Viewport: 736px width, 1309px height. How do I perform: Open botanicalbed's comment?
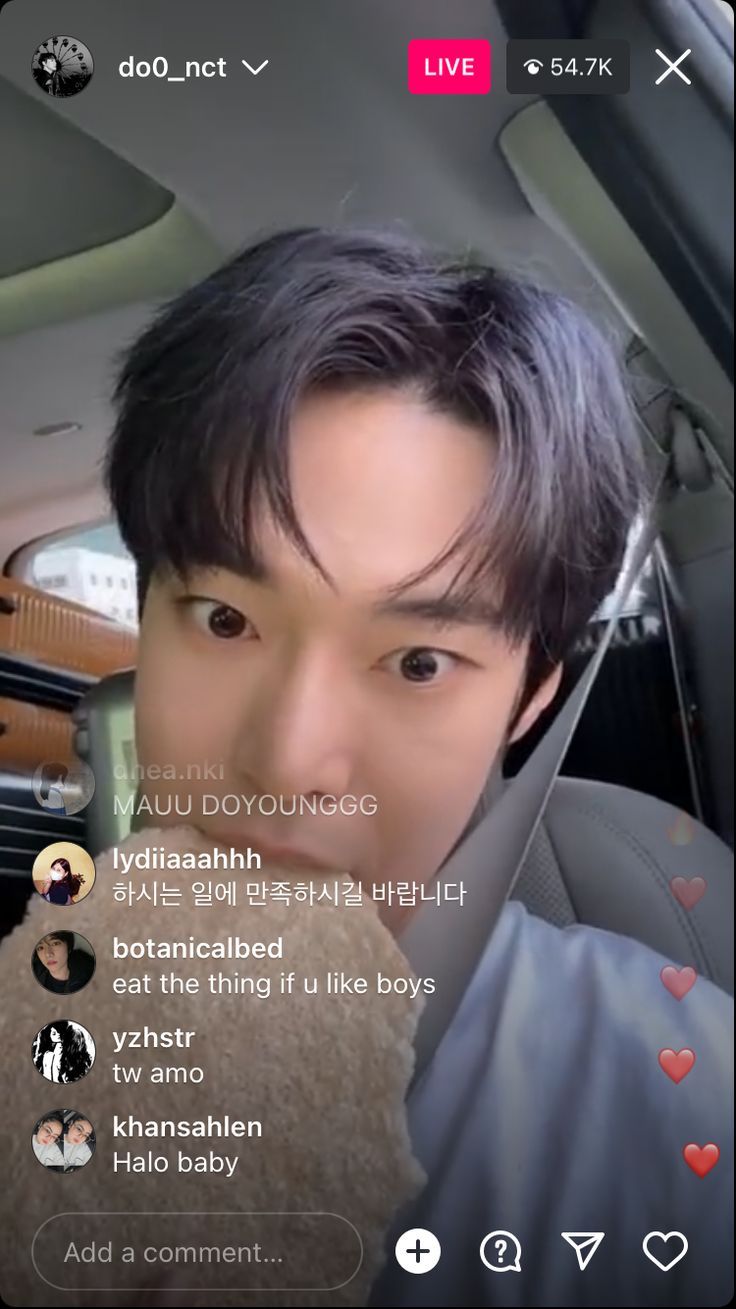tap(273, 966)
